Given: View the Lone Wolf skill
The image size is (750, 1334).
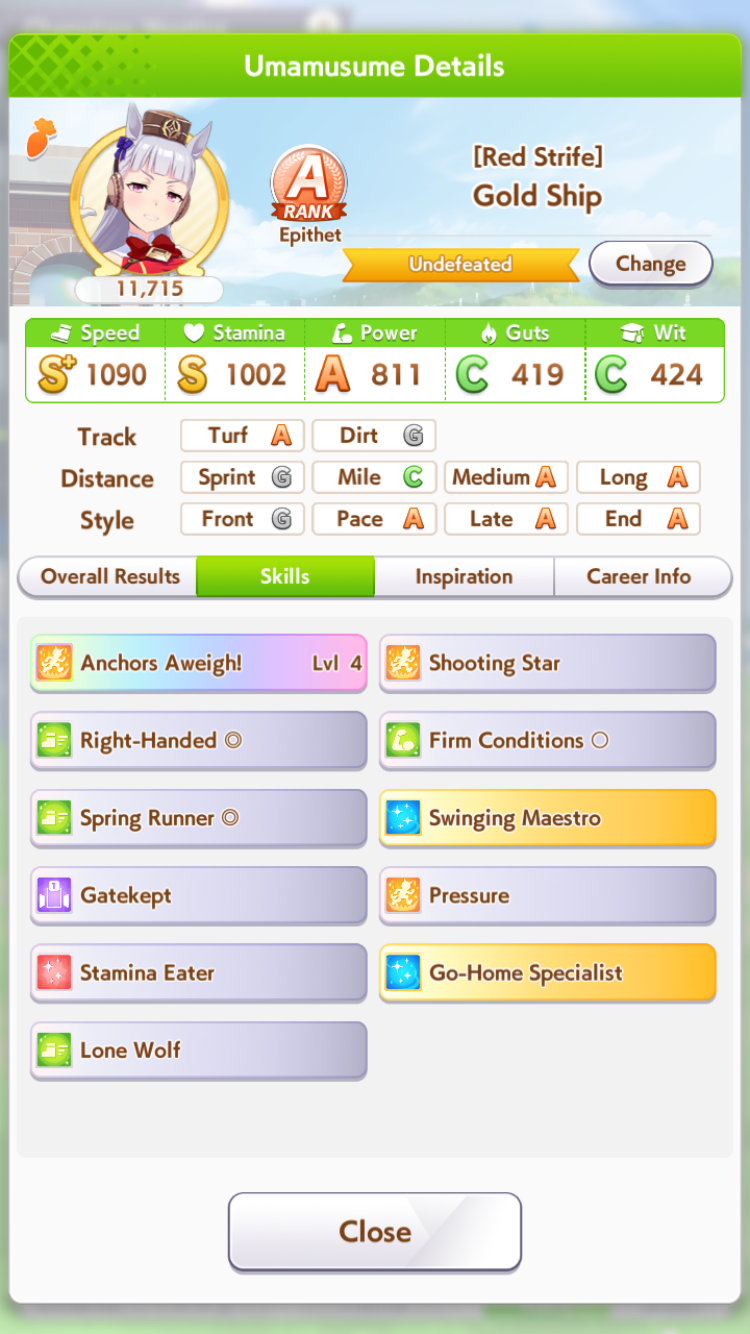Looking at the screenshot, I should click(x=199, y=1050).
